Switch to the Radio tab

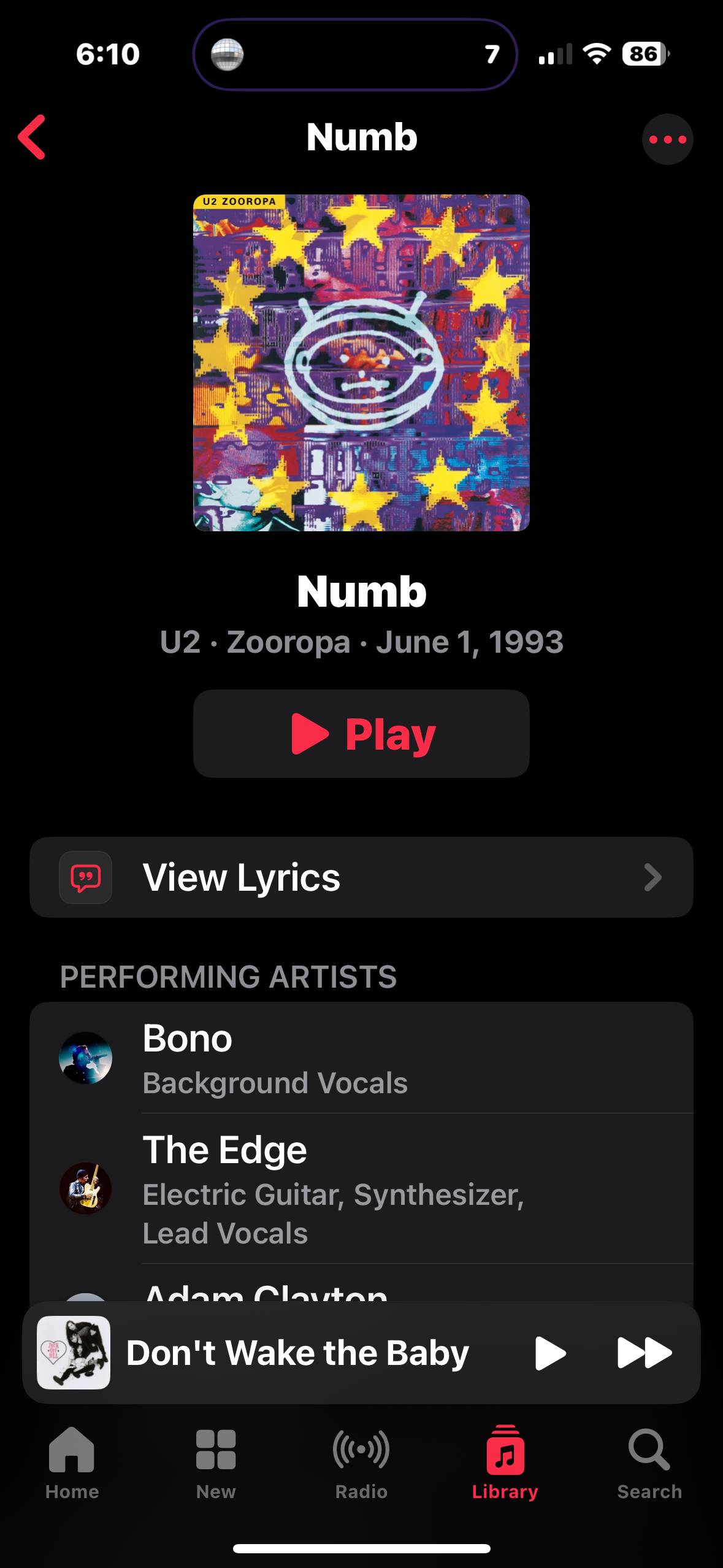pyautogui.click(x=361, y=1464)
